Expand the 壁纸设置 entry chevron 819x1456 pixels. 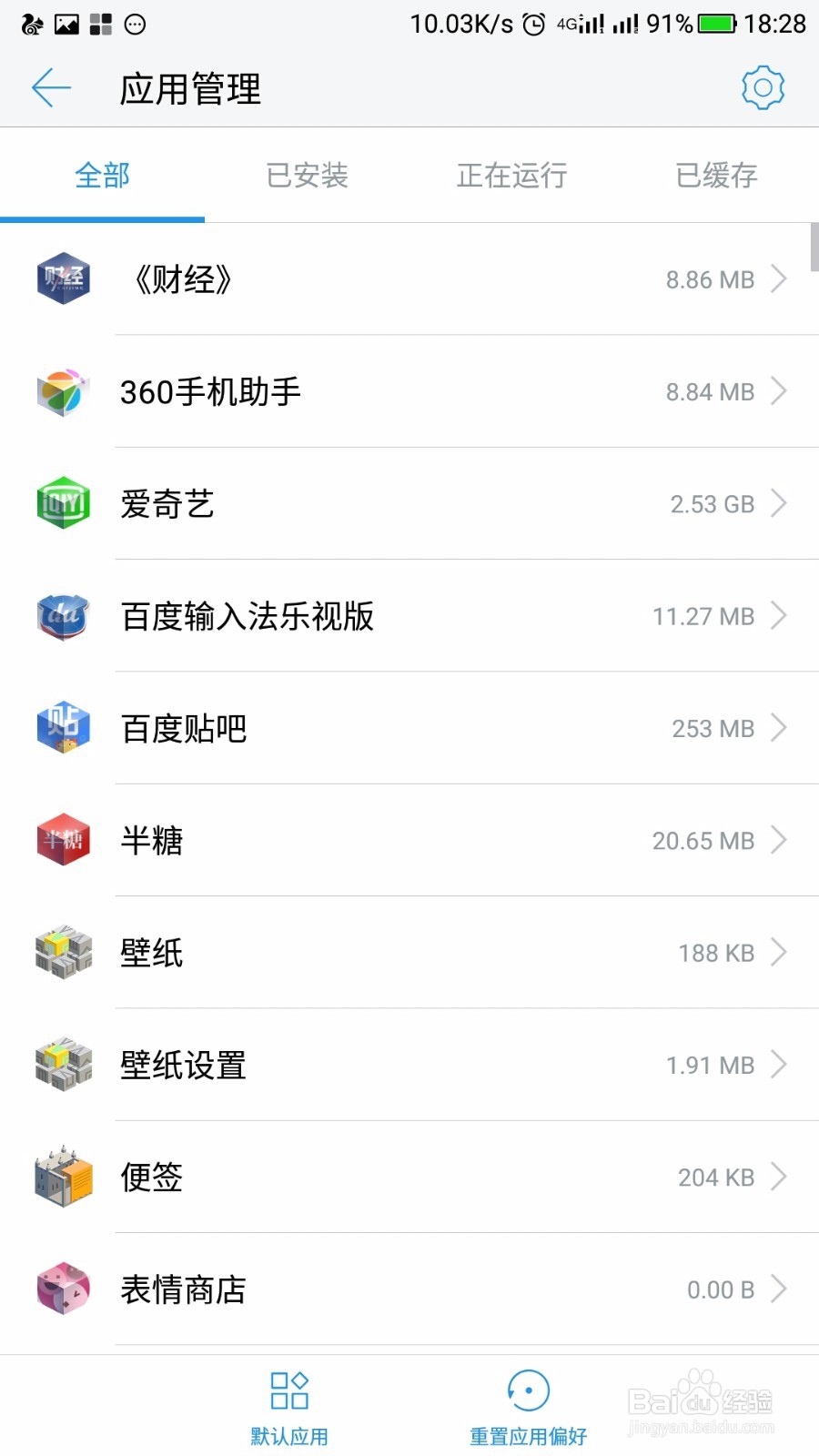point(780,1065)
